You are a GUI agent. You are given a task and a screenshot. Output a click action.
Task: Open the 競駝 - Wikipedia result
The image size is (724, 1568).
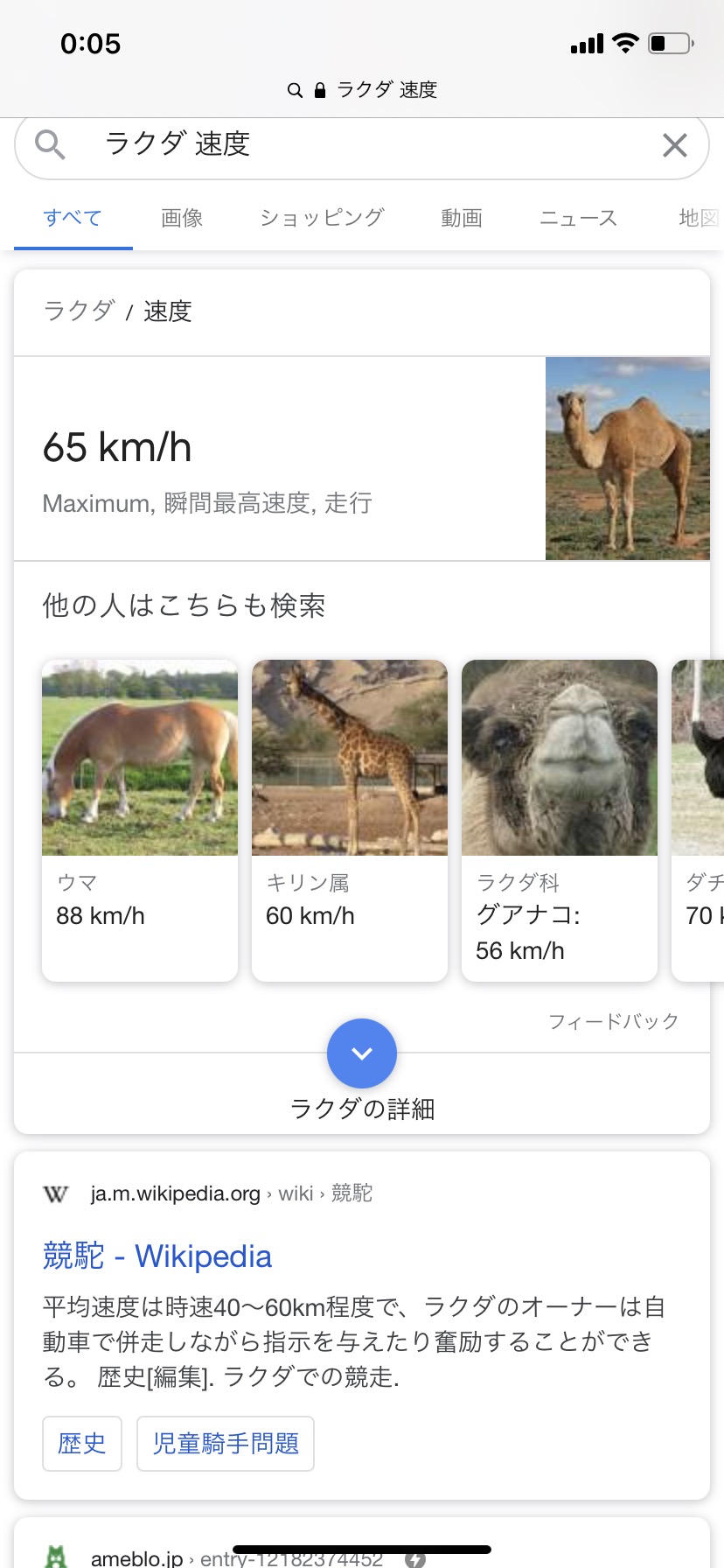click(x=157, y=1256)
